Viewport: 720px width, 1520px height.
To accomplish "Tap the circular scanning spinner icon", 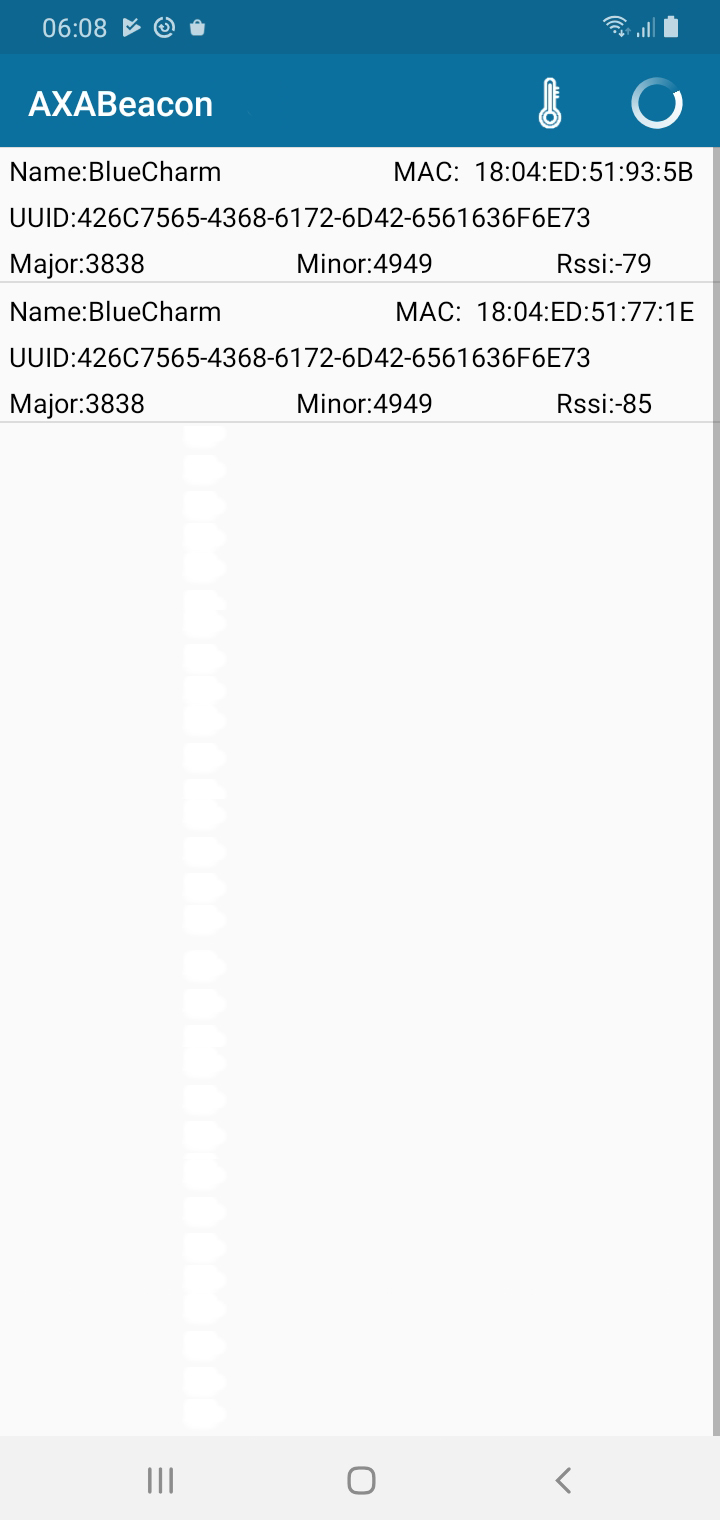I will pyautogui.click(x=657, y=102).
